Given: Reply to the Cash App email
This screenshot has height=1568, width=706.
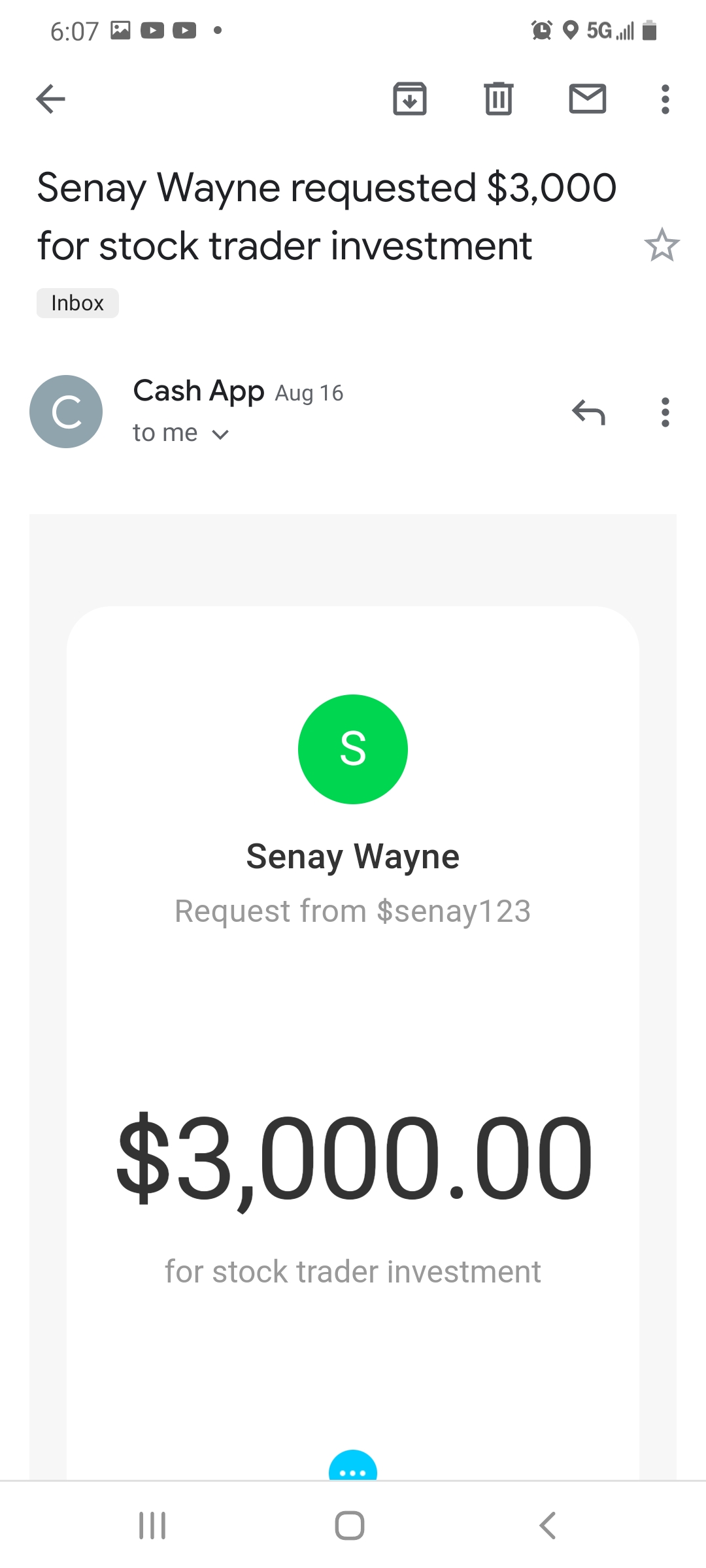Looking at the screenshot, I should pos(588,412).
